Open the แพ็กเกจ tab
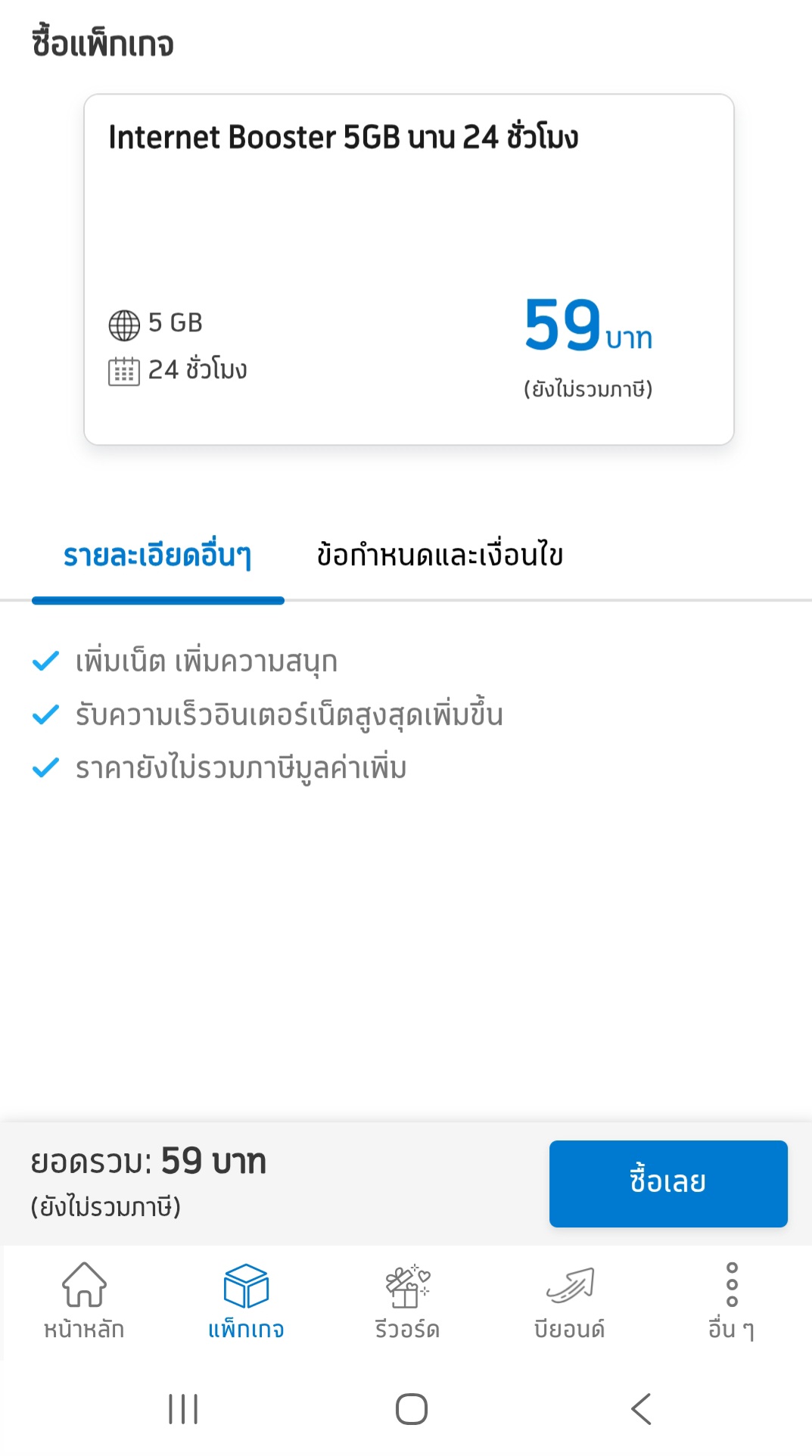812x1456 pixels. coord(246,1302)
